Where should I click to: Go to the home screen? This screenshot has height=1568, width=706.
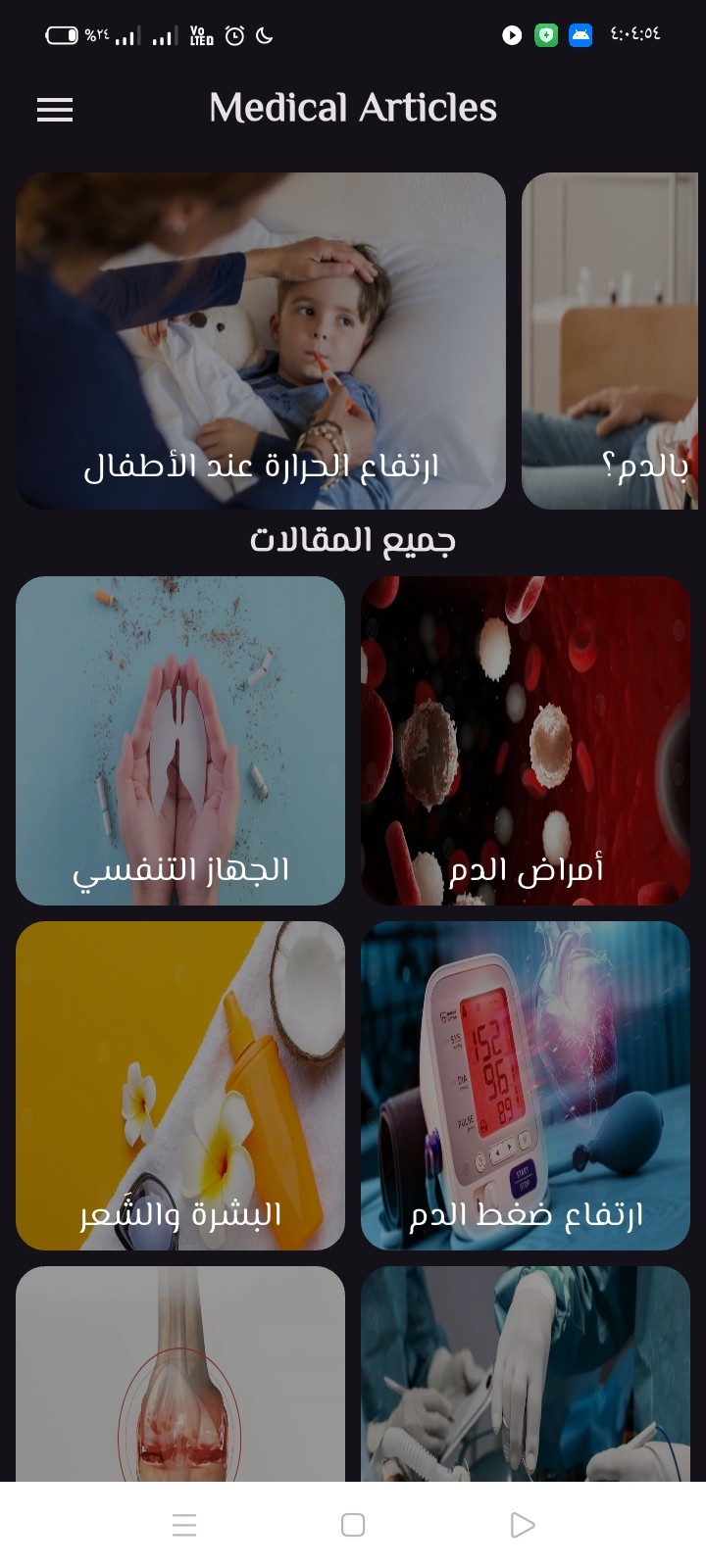click(353, 1525)
